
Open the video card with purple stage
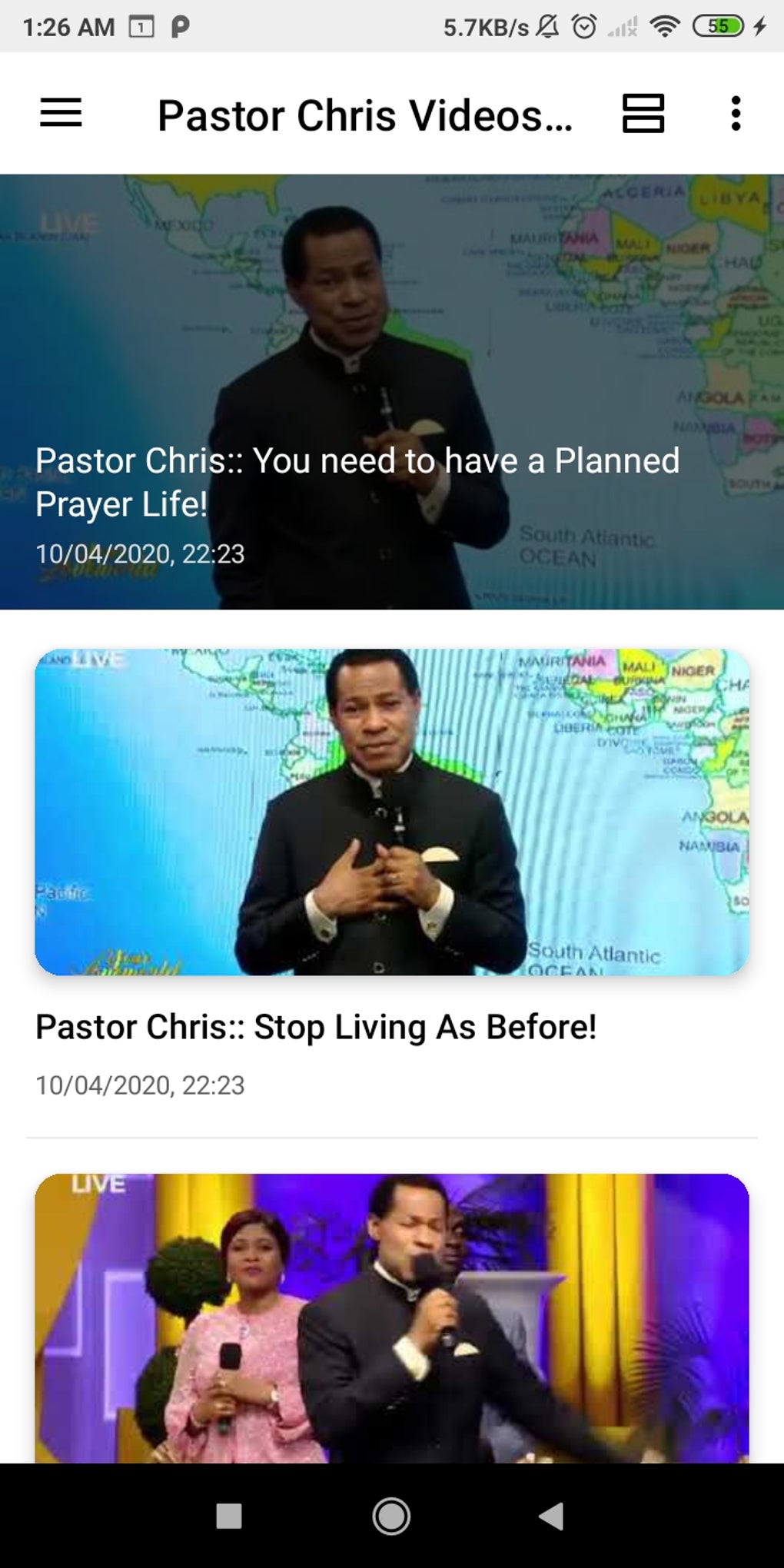392,1317
